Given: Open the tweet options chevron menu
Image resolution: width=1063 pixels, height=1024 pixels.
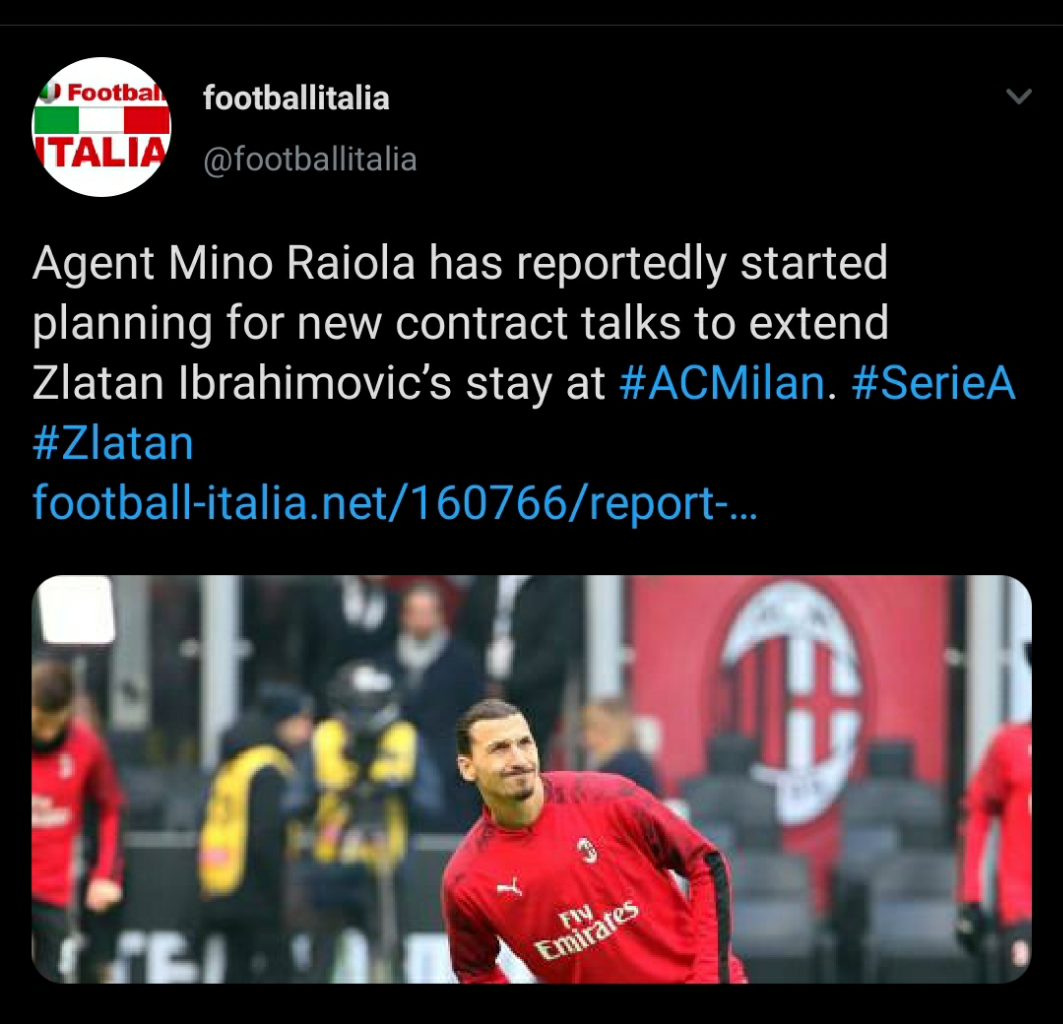Looking at the screenshot, I should click(1018, 97).
